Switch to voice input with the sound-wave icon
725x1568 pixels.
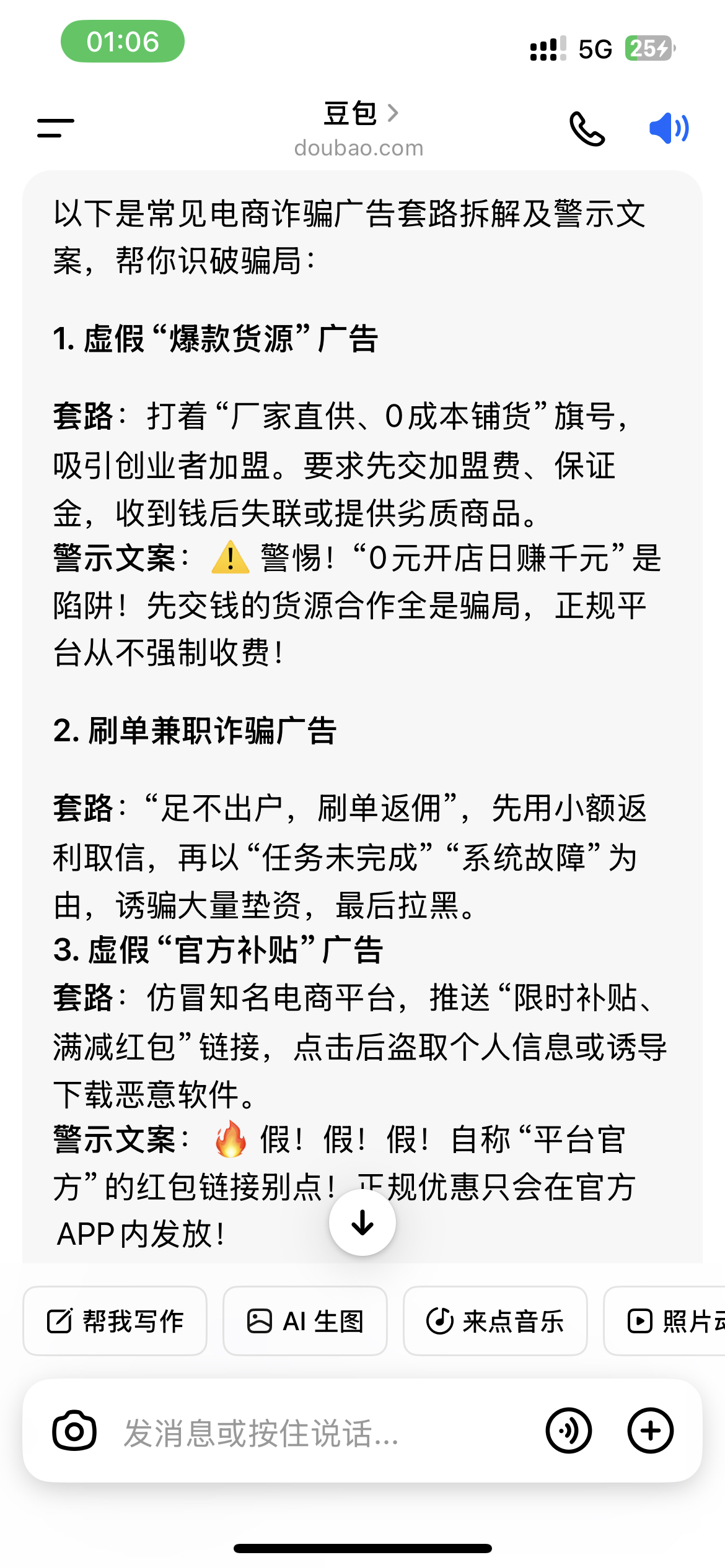pyautogui.click(x=568, y=1431)
